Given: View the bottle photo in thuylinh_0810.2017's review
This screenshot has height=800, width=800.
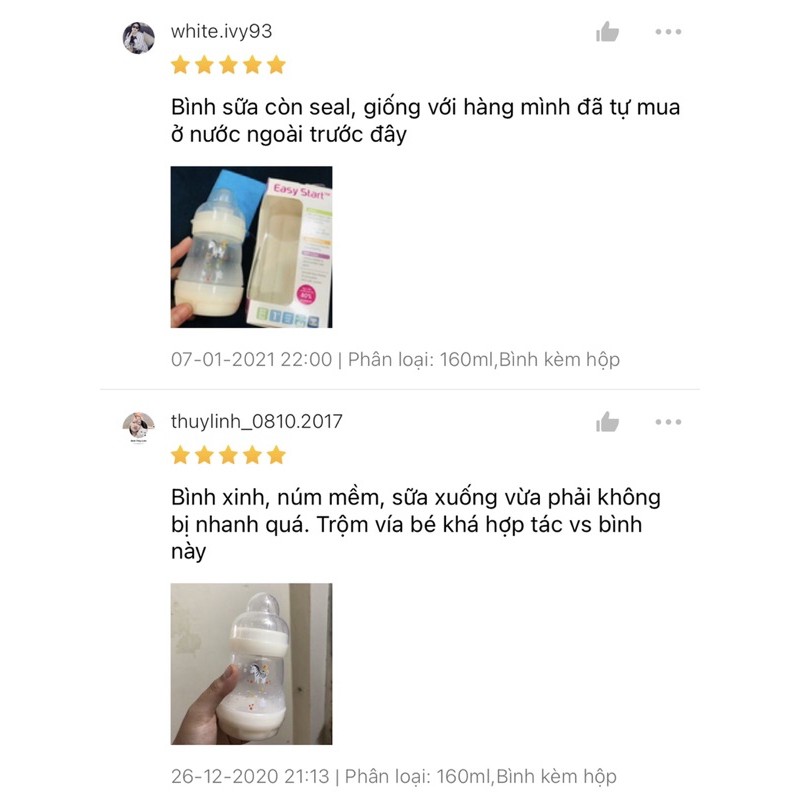Looking at the screenshot, I should pyautogui.click(x=251, y=663).
